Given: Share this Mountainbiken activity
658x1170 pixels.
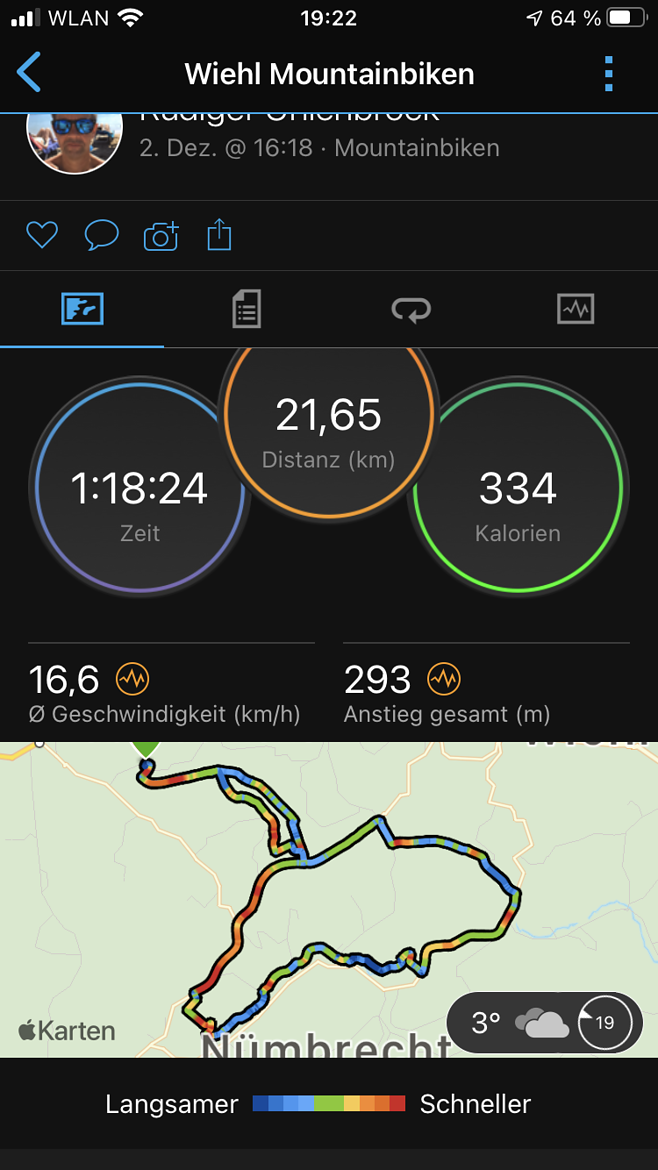Looking at the screenshot, I should pos(219,236).
